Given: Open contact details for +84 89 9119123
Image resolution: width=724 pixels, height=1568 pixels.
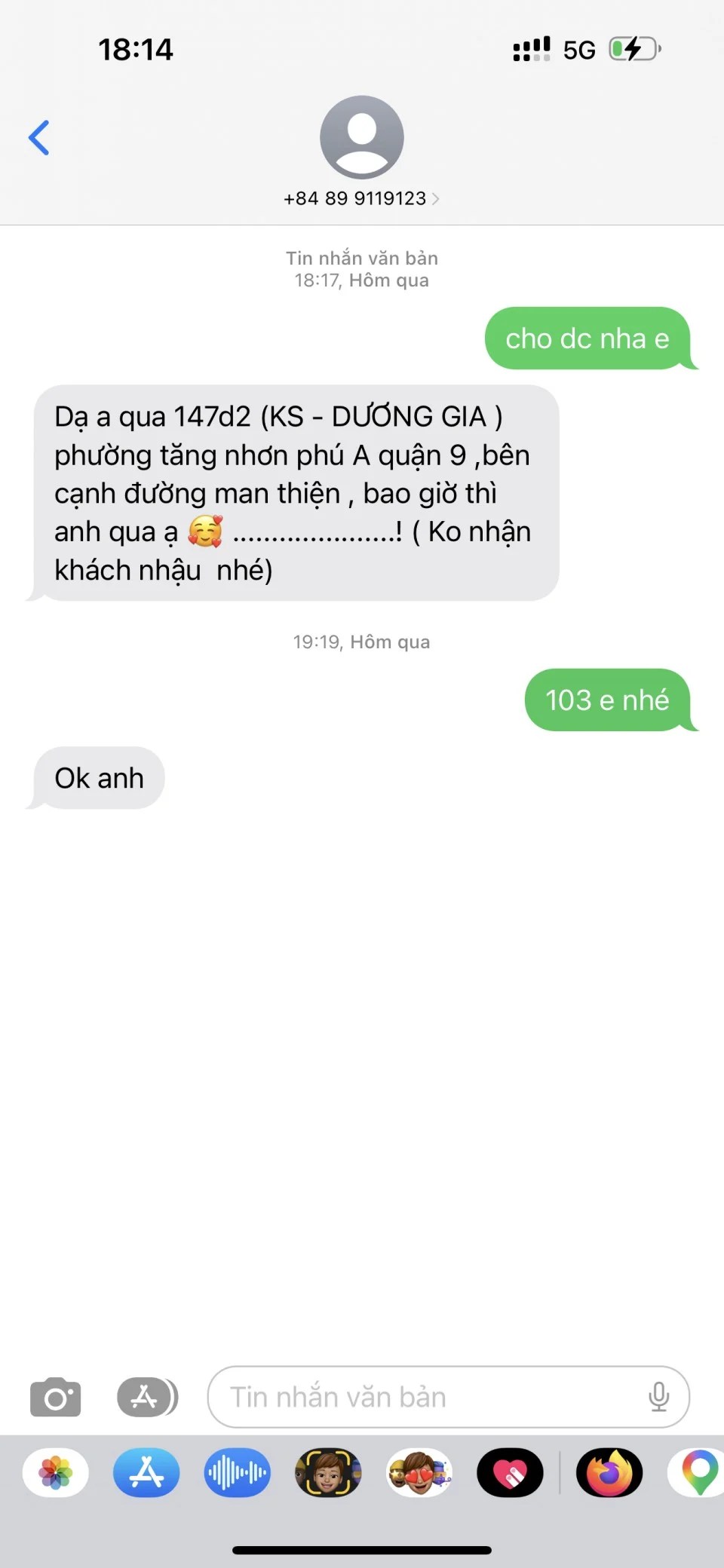Looking at the screenshot, I should pyautogui.click(x=361, y=198).
